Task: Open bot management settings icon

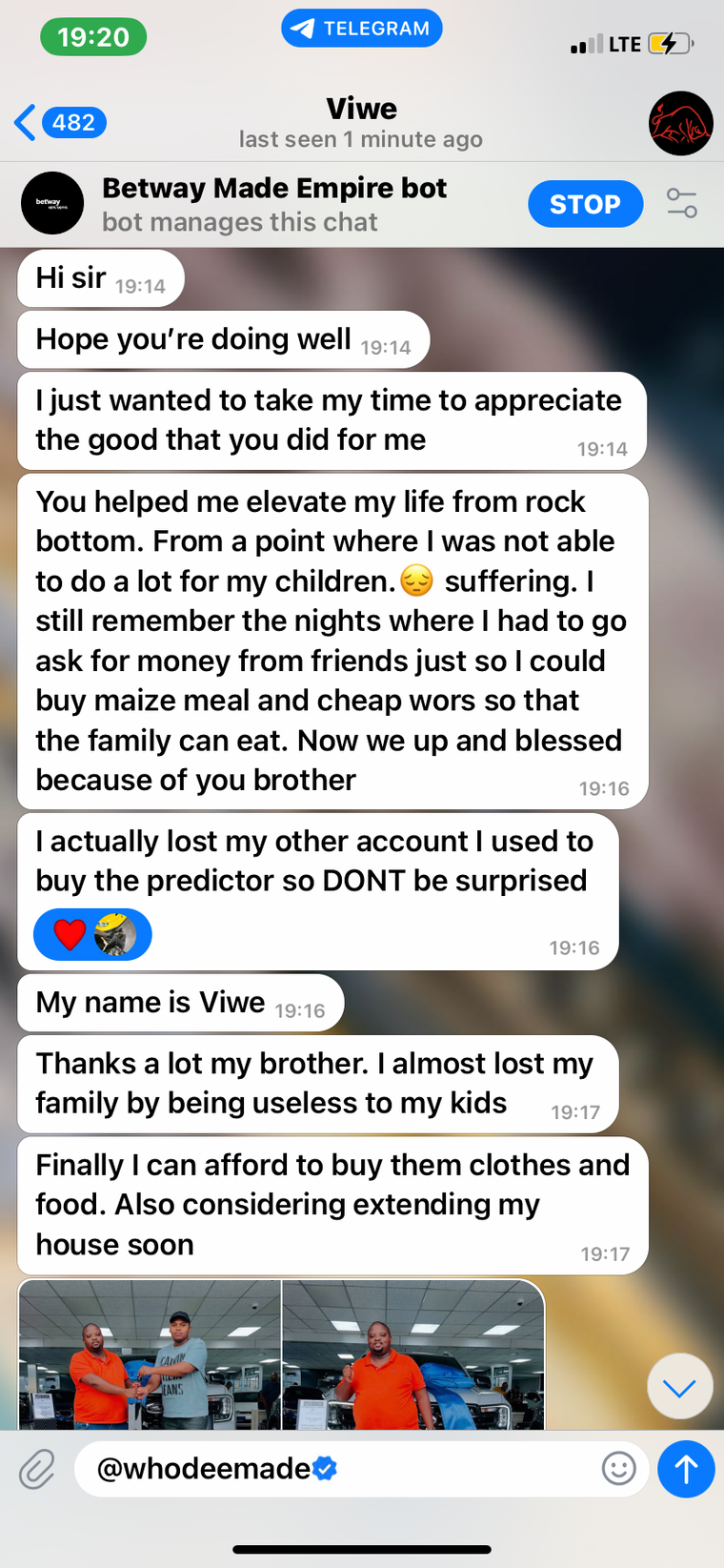Action: coord(681,204)
